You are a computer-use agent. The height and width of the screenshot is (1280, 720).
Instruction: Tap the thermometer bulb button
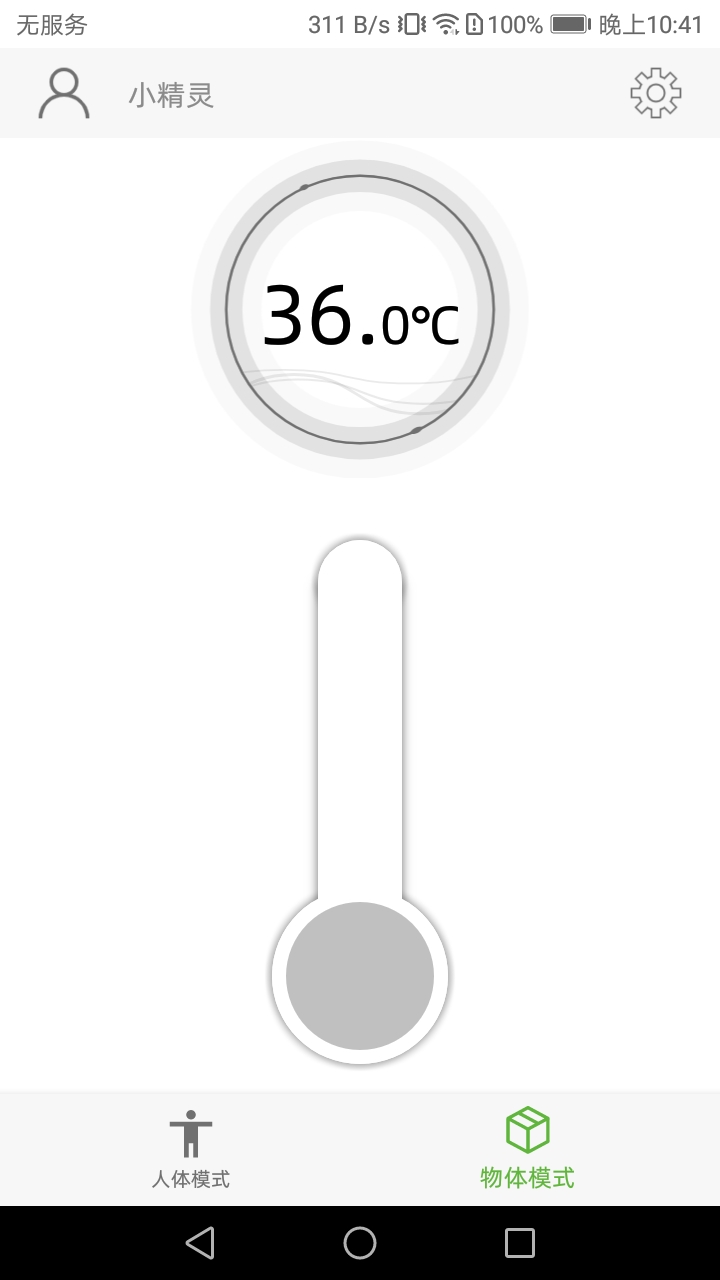click(x=360, y=976)
